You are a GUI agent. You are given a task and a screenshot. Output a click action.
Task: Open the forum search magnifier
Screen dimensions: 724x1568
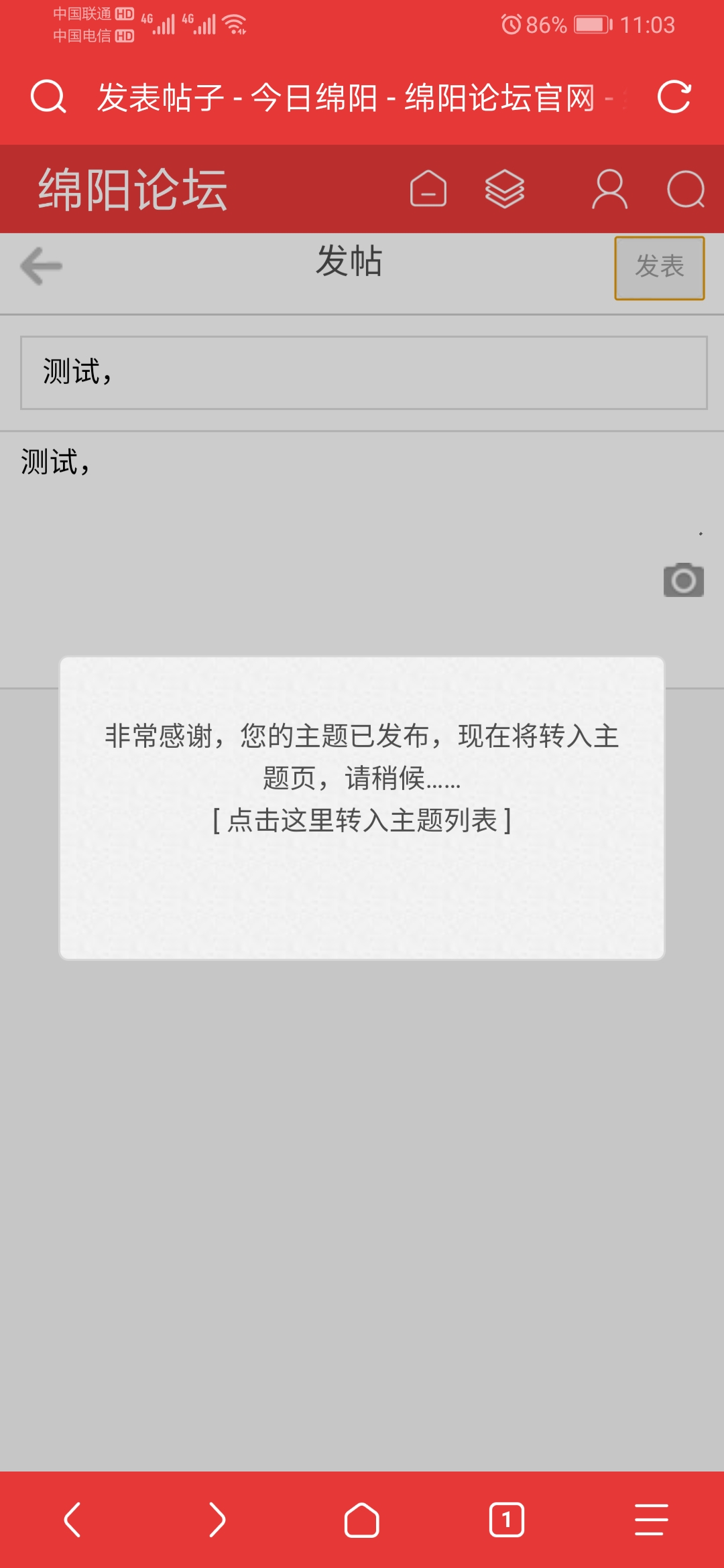(686, 189)
